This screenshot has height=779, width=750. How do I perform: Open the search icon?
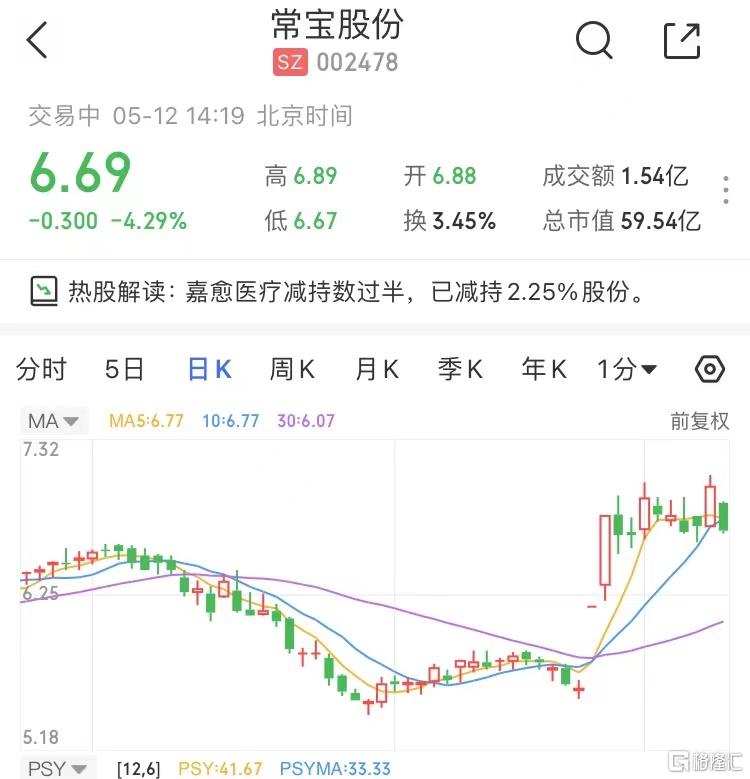(595, 40)
